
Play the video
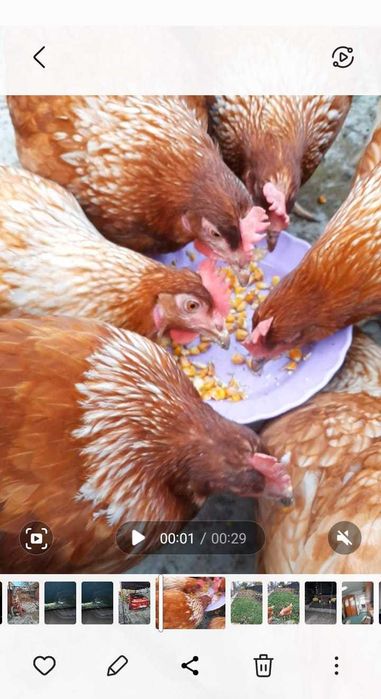pyautogui.click(x=138, y=538)
